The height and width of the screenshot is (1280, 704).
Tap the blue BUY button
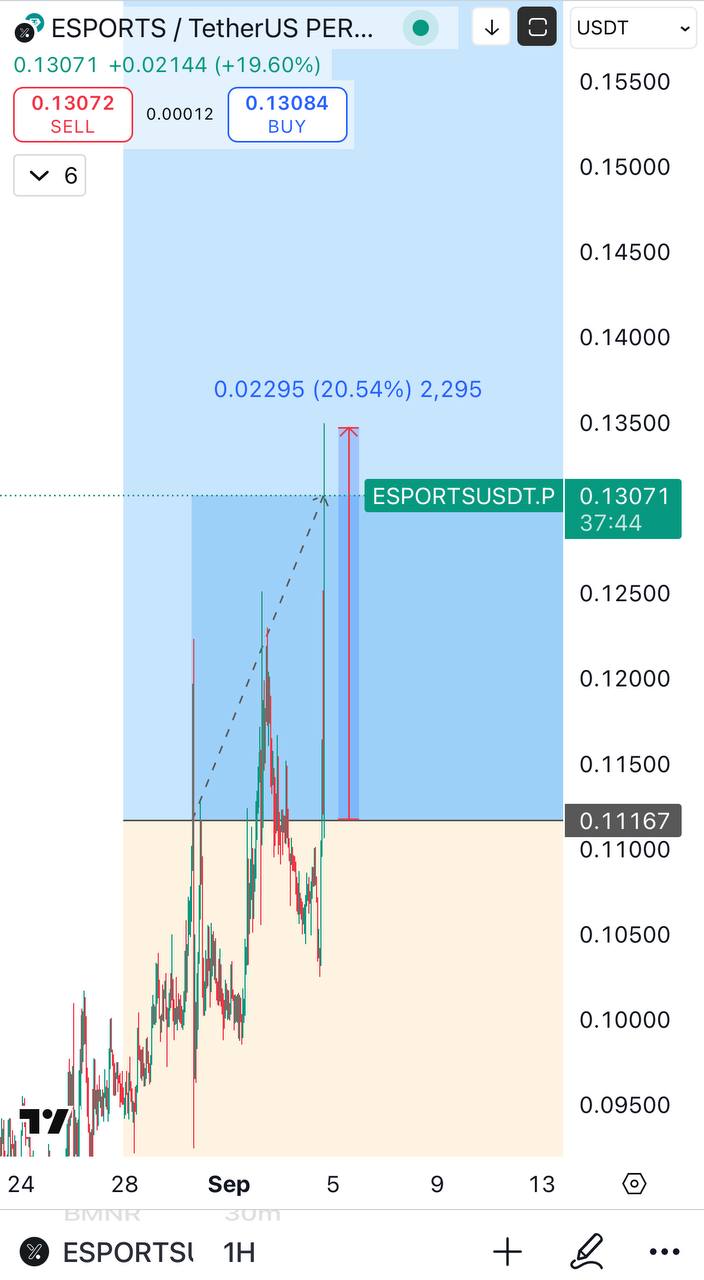(x=287, y=114)
